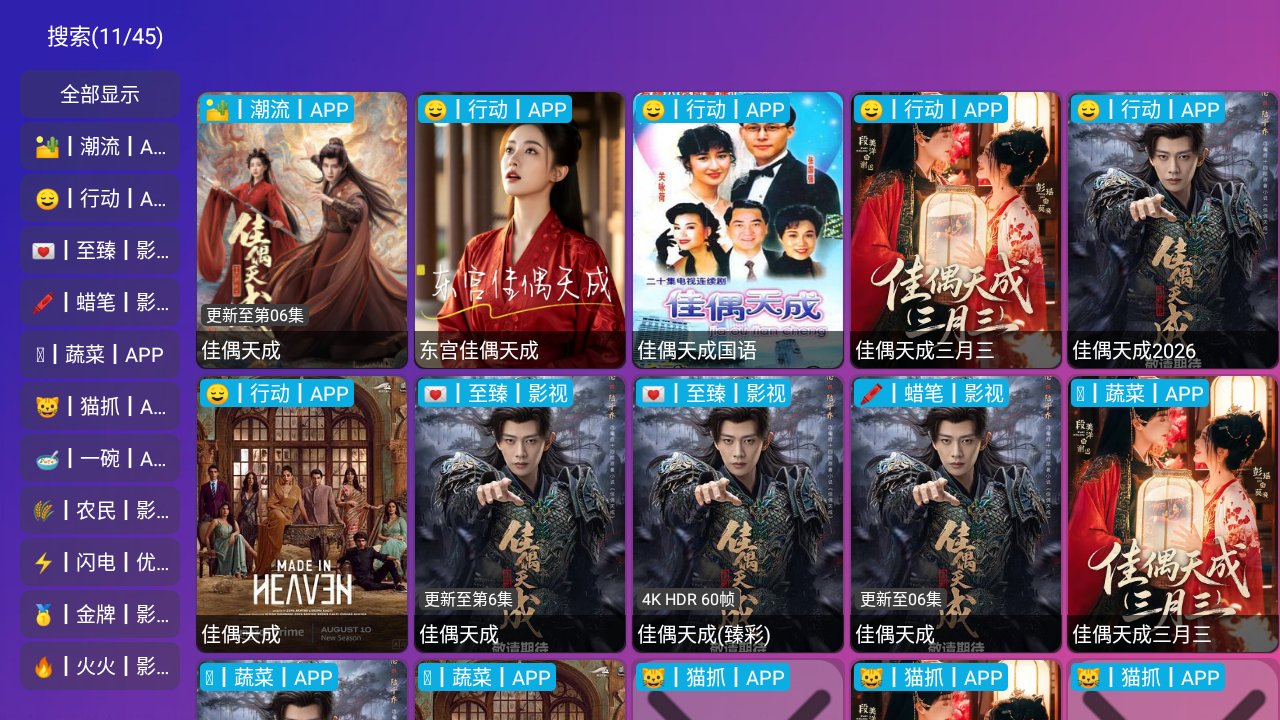Filter by 火火 影视 source
The width and height of the screenshot is (1280, 720).
click(100, 666)
